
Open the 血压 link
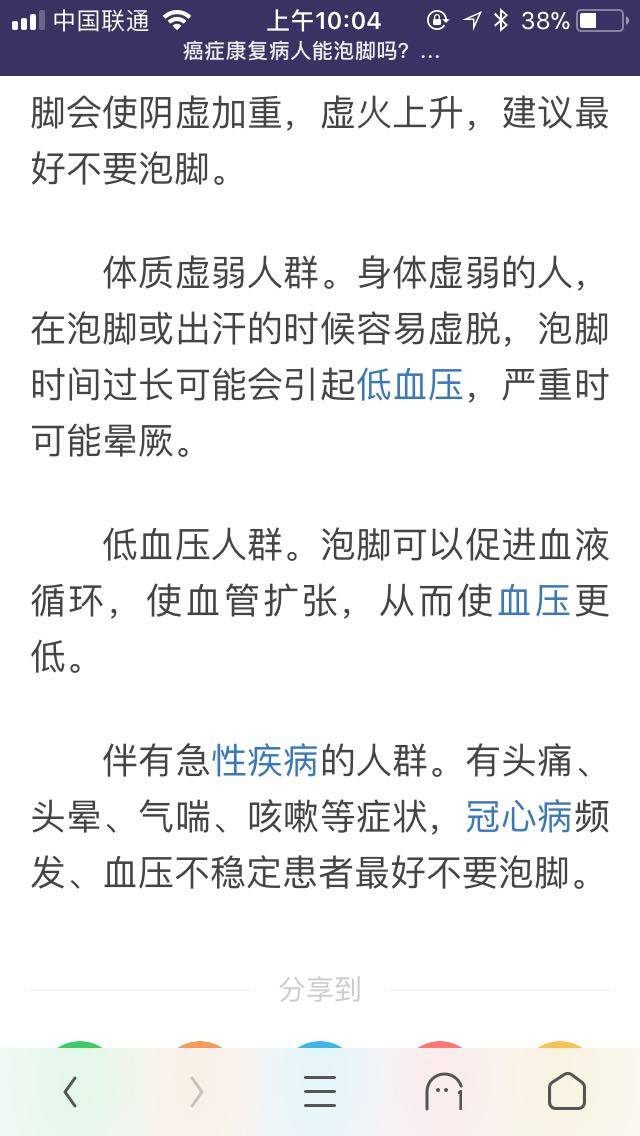[x=533, y=601]
